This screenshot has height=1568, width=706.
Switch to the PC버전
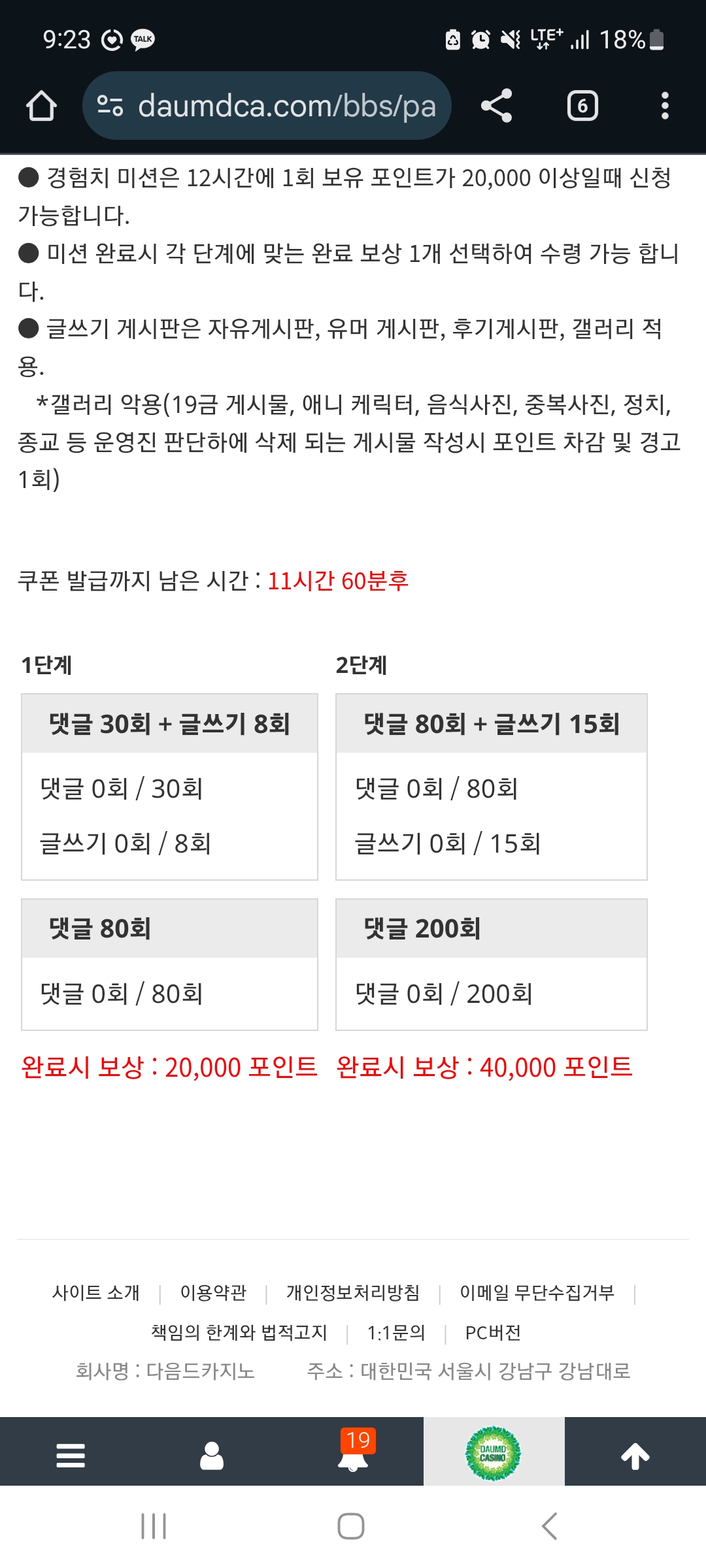(x=493, y=1332)
